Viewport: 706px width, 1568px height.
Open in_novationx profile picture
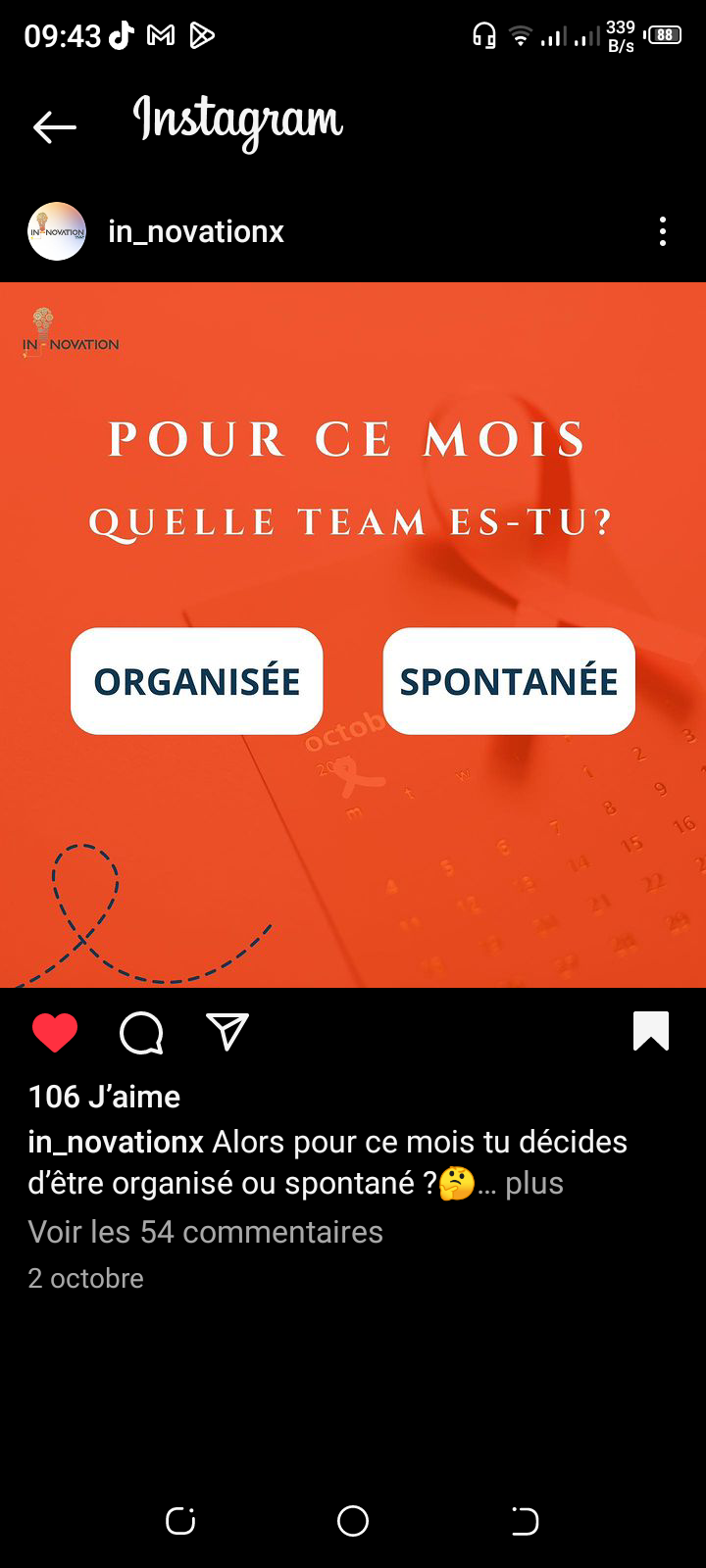57,231
